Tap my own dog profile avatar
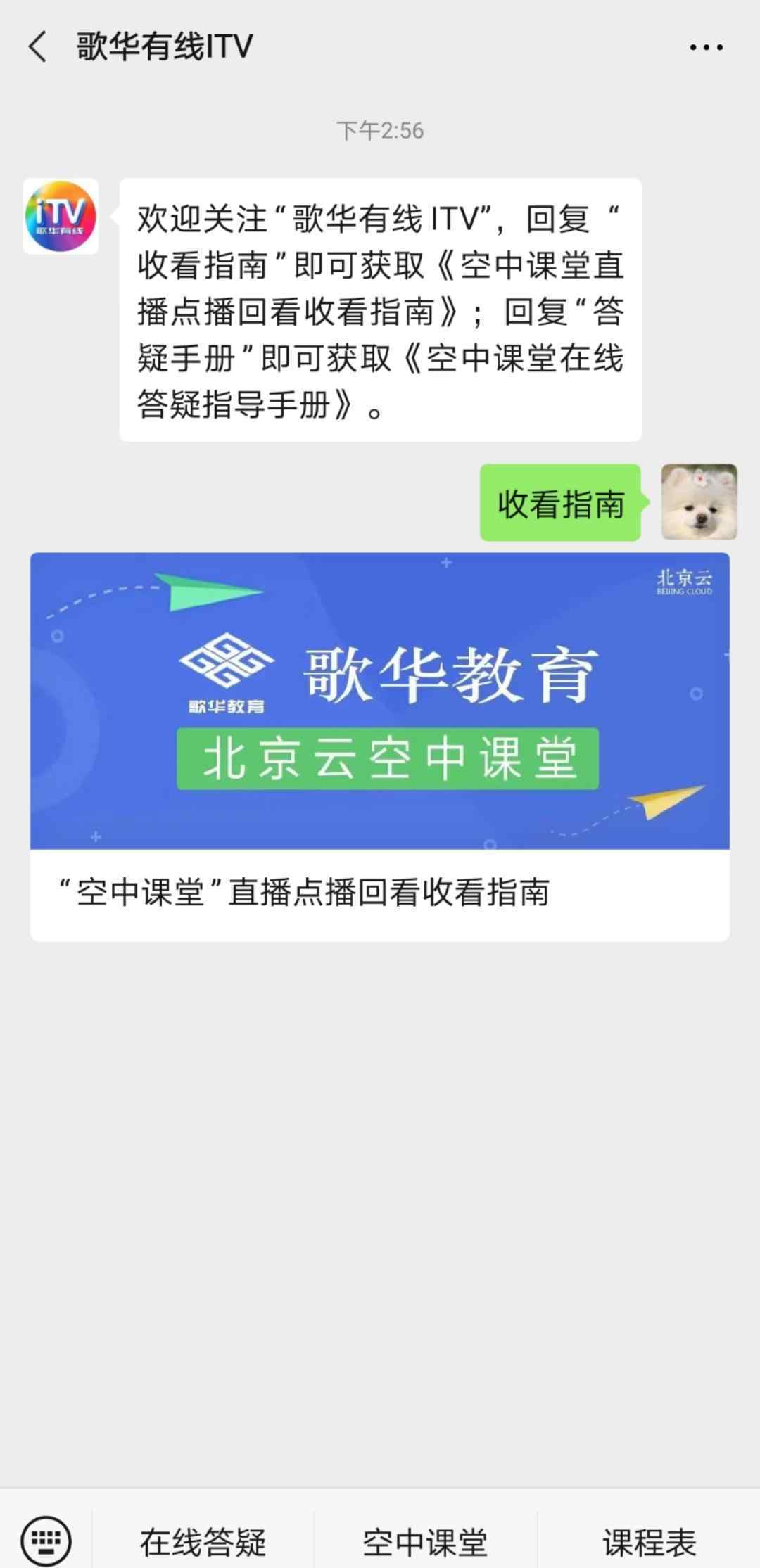Screen dimensions: 760x1568 click(699, 502)
